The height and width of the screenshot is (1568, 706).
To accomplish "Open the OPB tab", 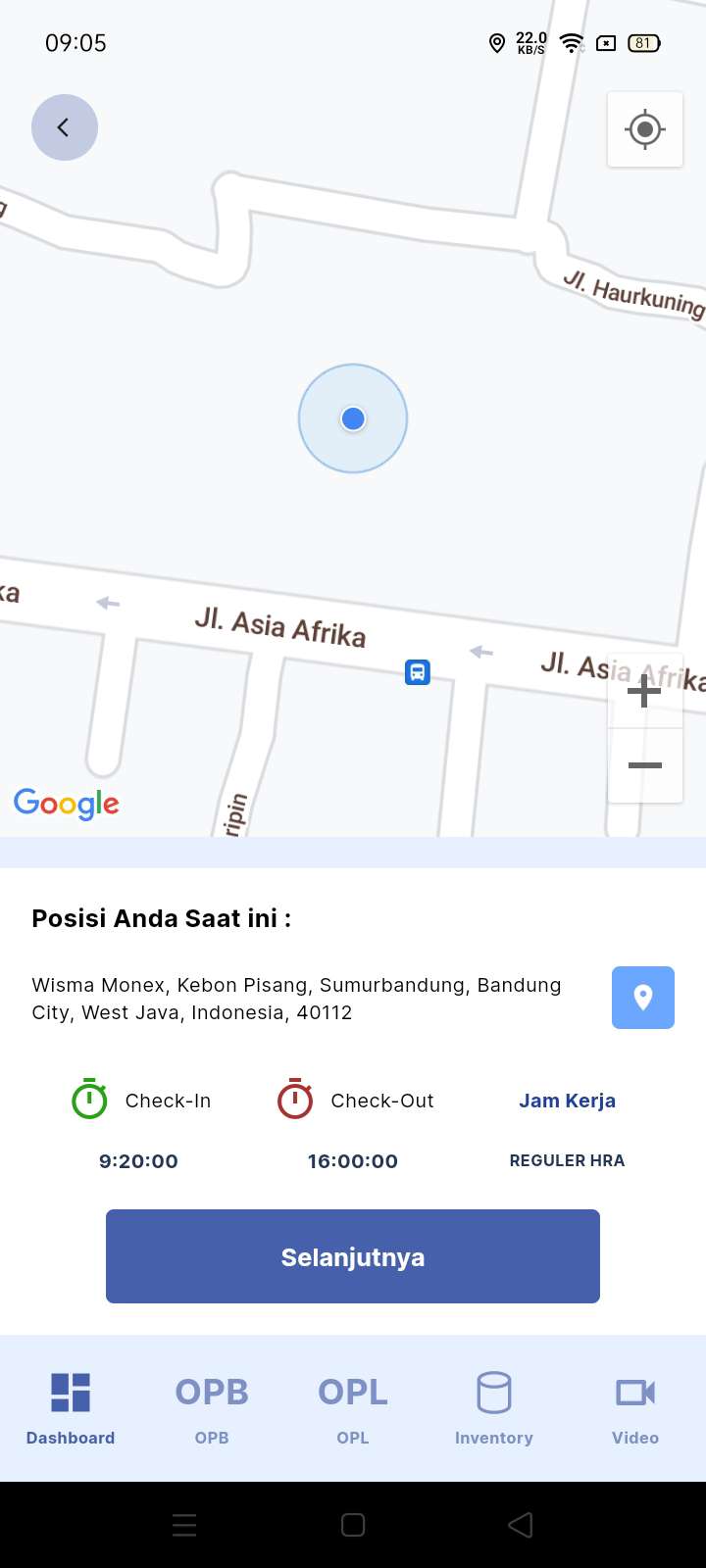I will [212, 1408].
